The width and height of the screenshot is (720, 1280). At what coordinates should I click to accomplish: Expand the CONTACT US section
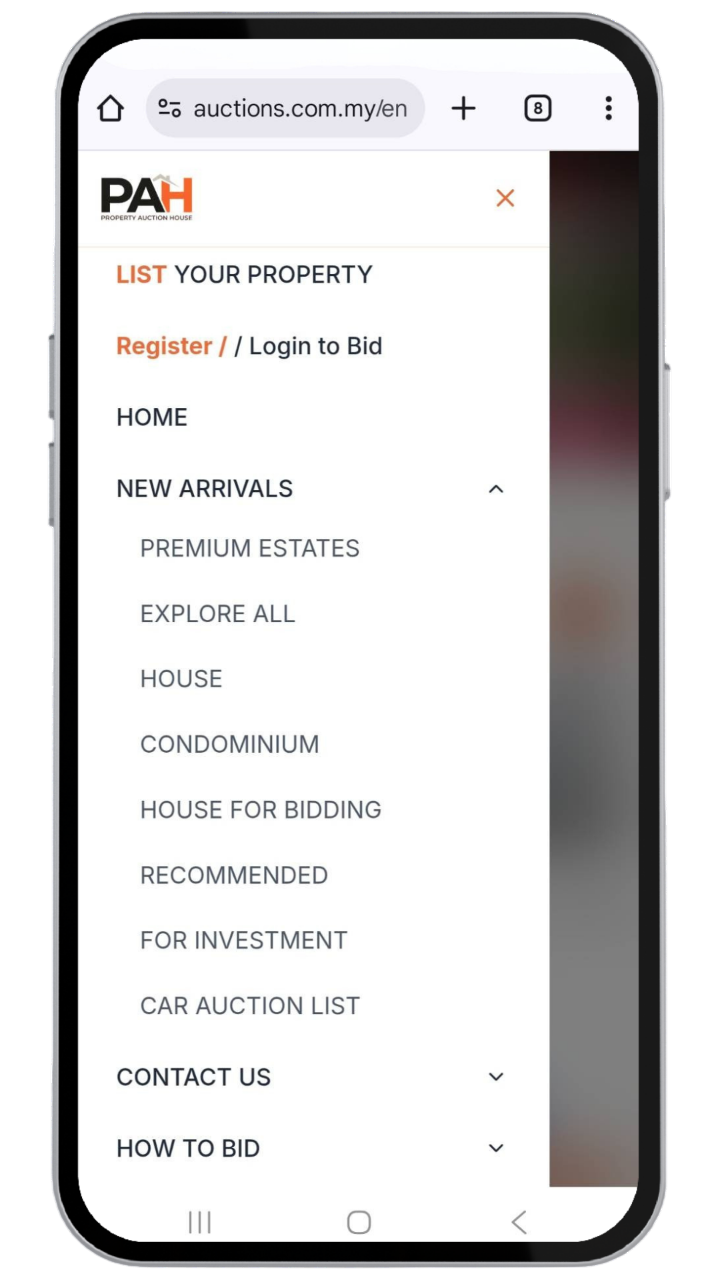point(496,1077)
